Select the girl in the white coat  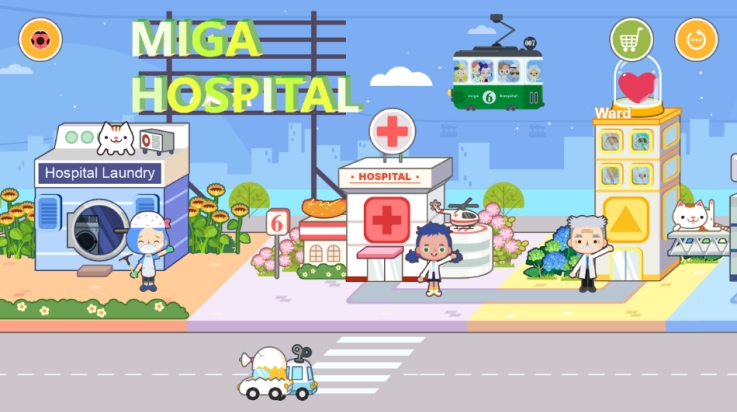[433, 260]
